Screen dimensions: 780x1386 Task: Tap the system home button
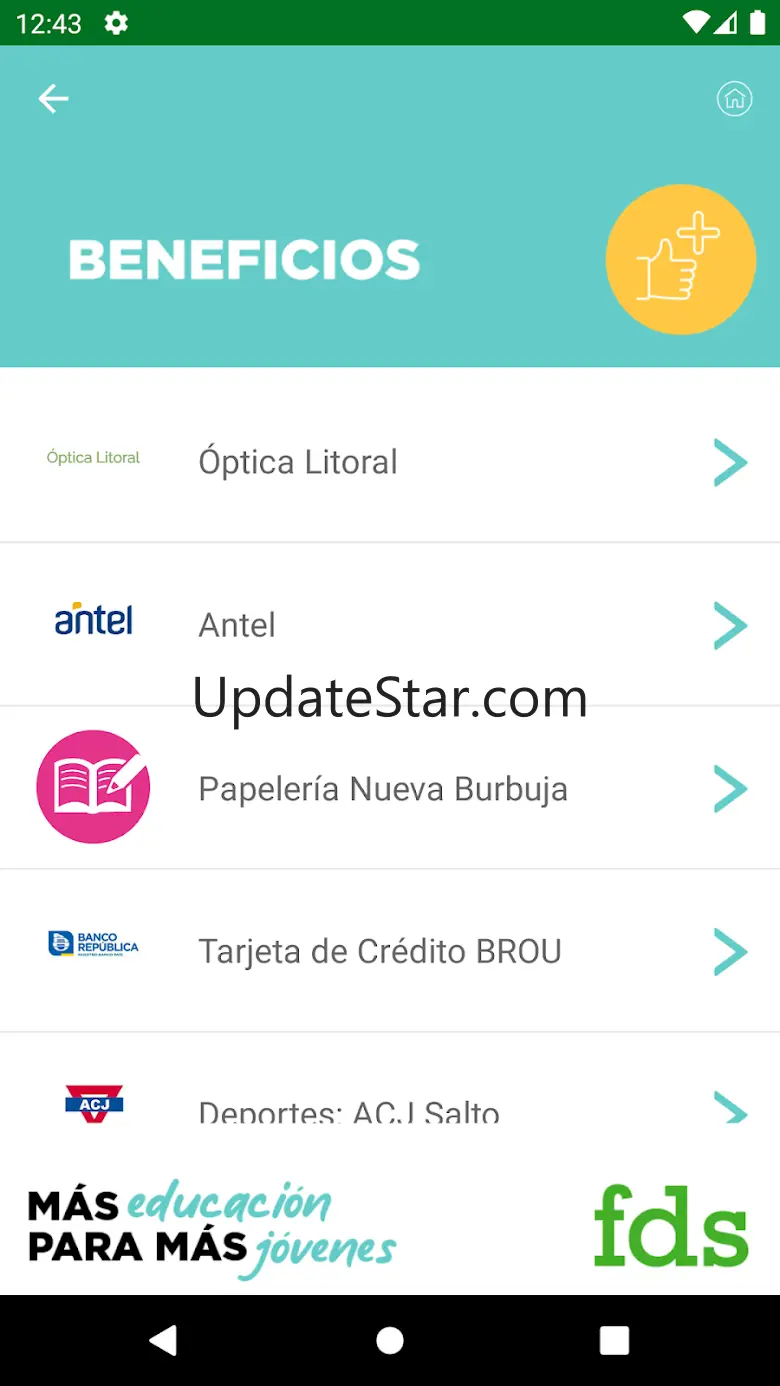(x=390, y=1340)
